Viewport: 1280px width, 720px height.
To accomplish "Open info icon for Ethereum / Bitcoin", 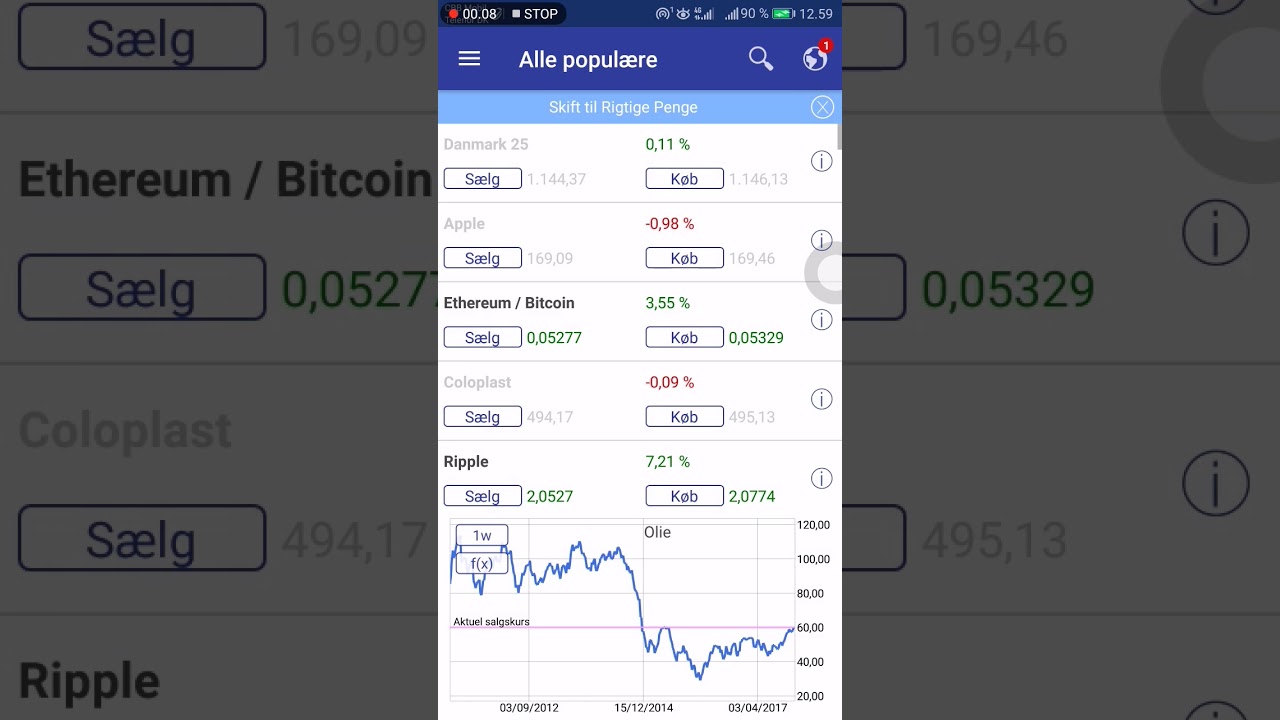I will click(x=821, y=320).
